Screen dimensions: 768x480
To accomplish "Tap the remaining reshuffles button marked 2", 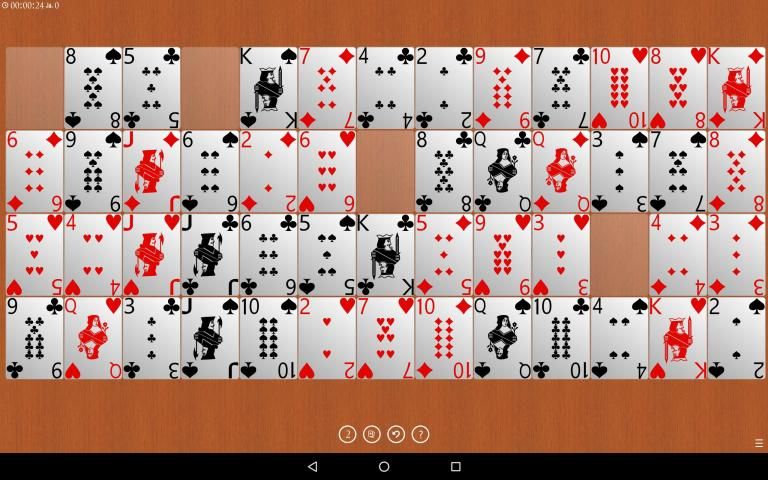I will click(x=347, y=434).
